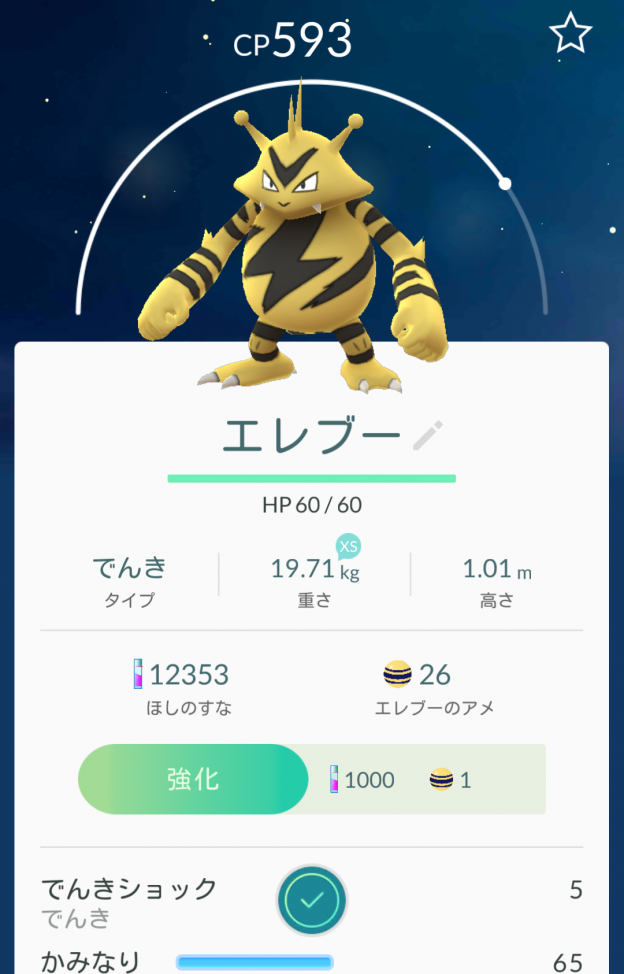The height and width of the screenshot is (974, 624).
Task: Tap the round checkmark close button
Action: [x=312, y=899]
